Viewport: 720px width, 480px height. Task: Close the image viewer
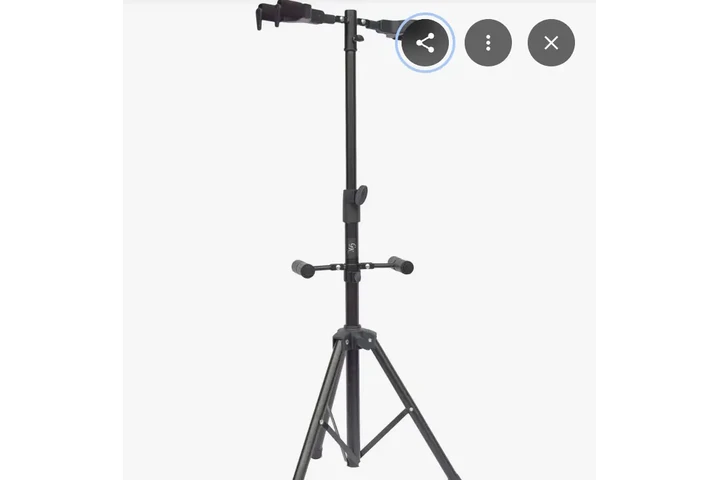tap(551, 43)
